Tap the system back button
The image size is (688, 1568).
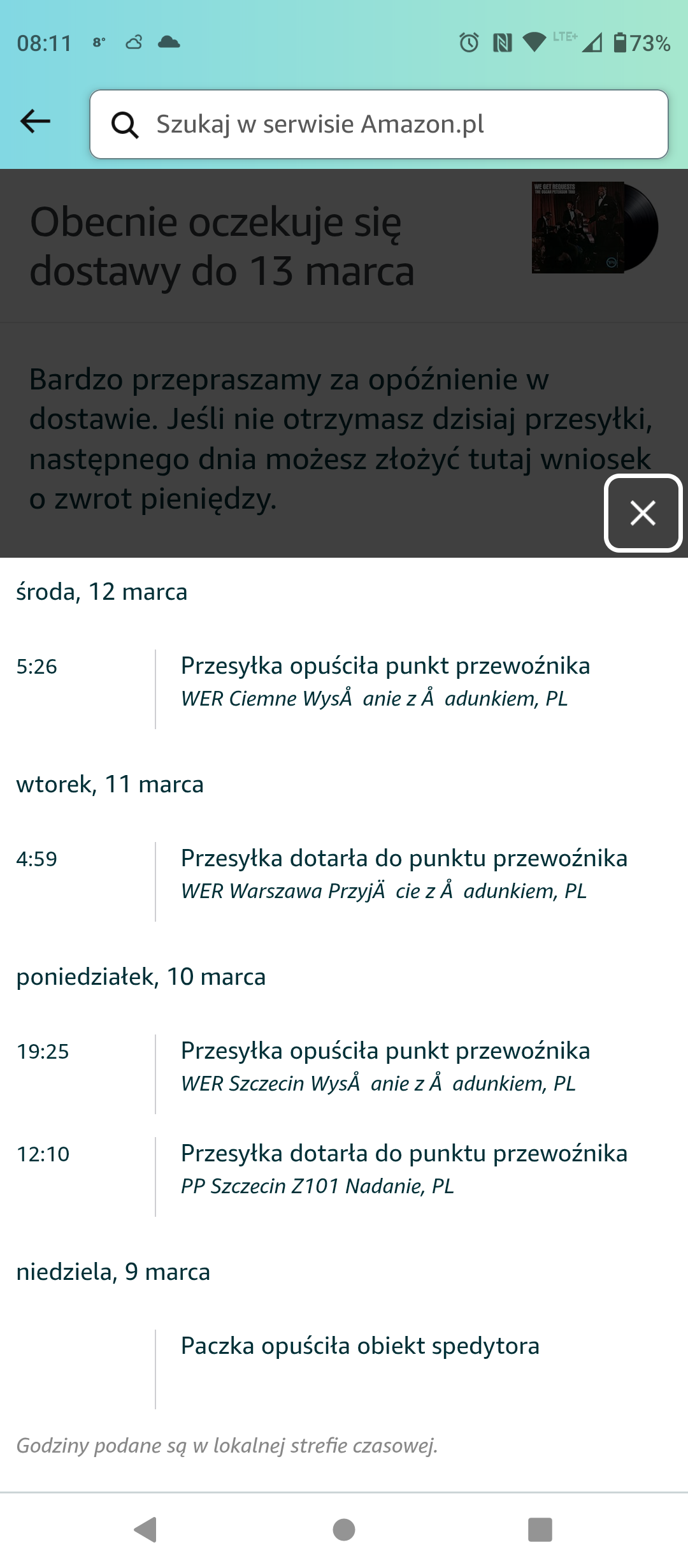pyautogui.click(x=146, y=1529)
